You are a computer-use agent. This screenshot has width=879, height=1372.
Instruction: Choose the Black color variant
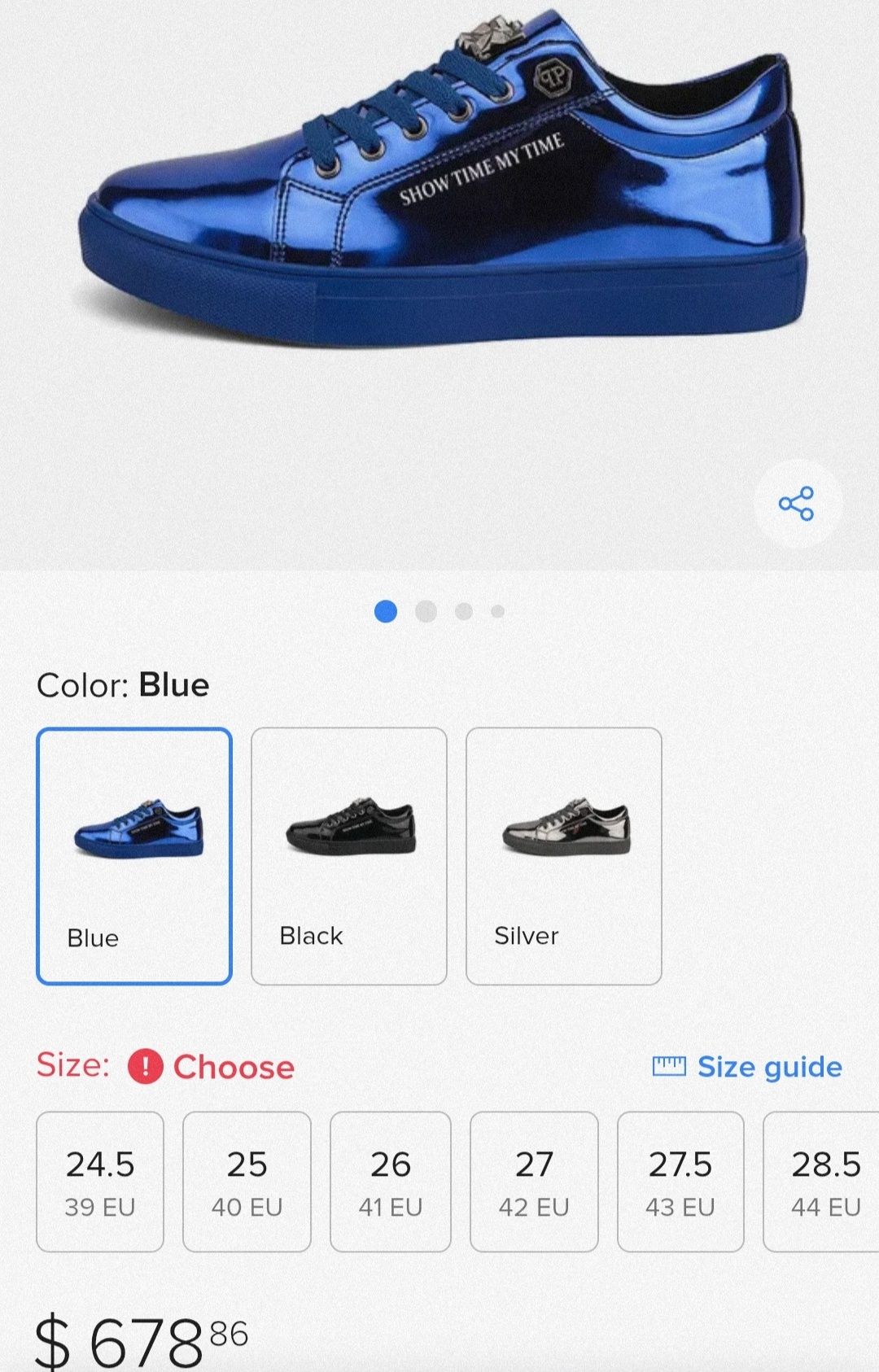click(349, 855)
